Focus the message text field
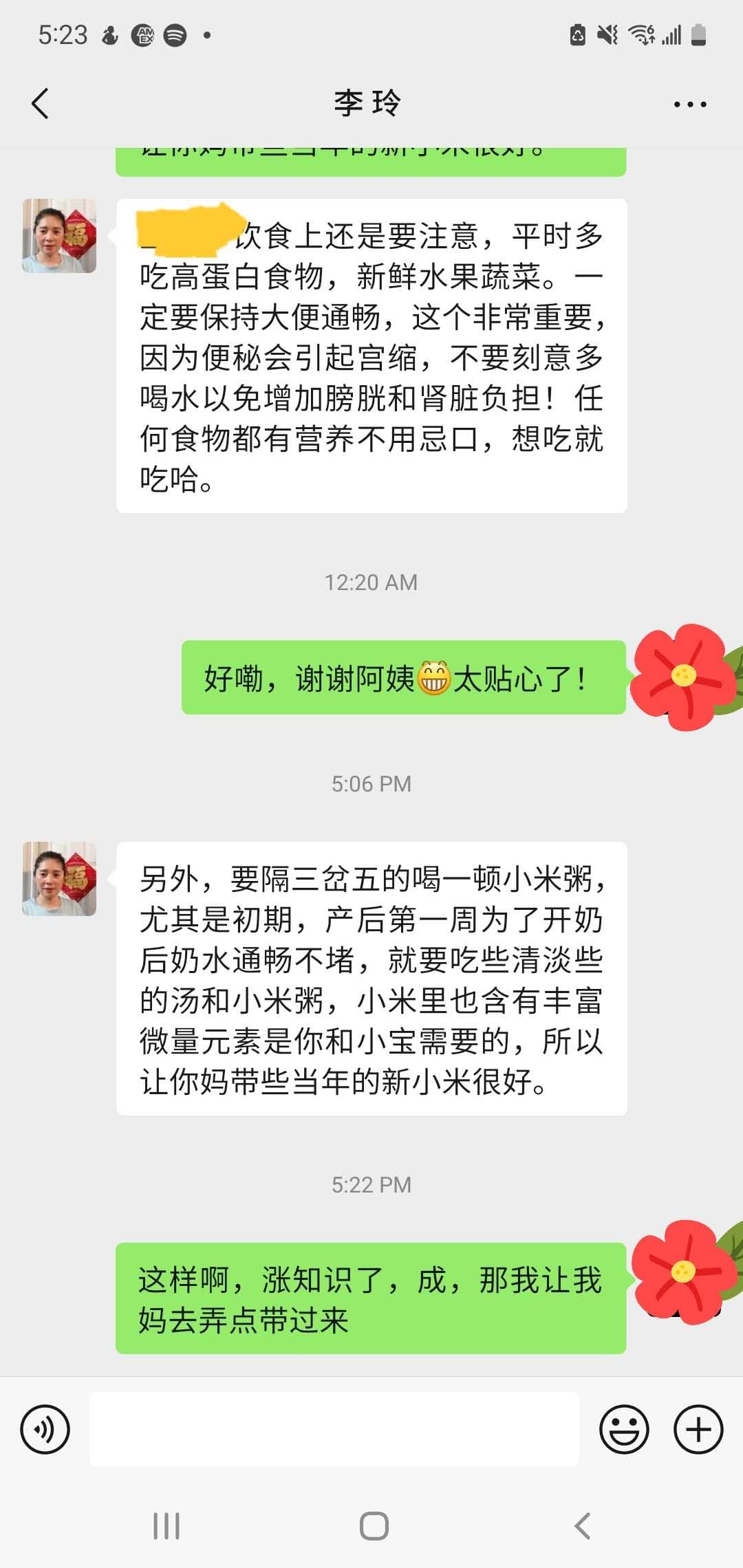Screen dimensions: 743x1568 [x=334, y=1429]
